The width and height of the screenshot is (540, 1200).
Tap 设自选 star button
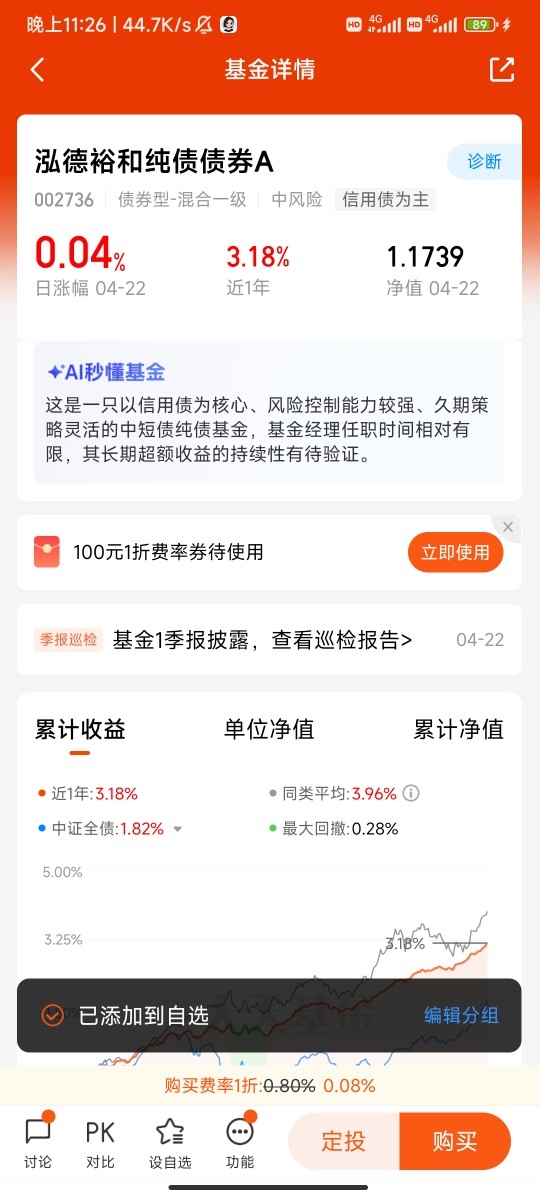coord(170,1142)
